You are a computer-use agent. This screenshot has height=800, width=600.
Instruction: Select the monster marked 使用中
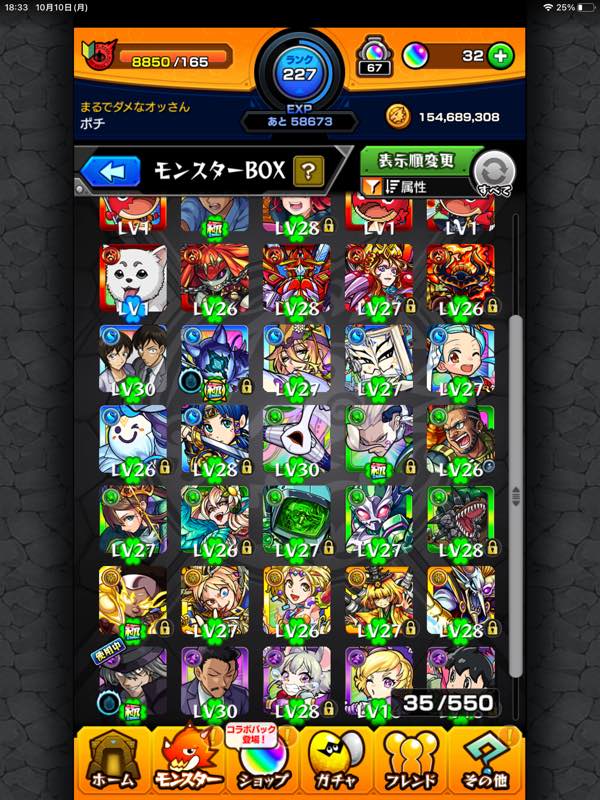click(x=133, y=682)
